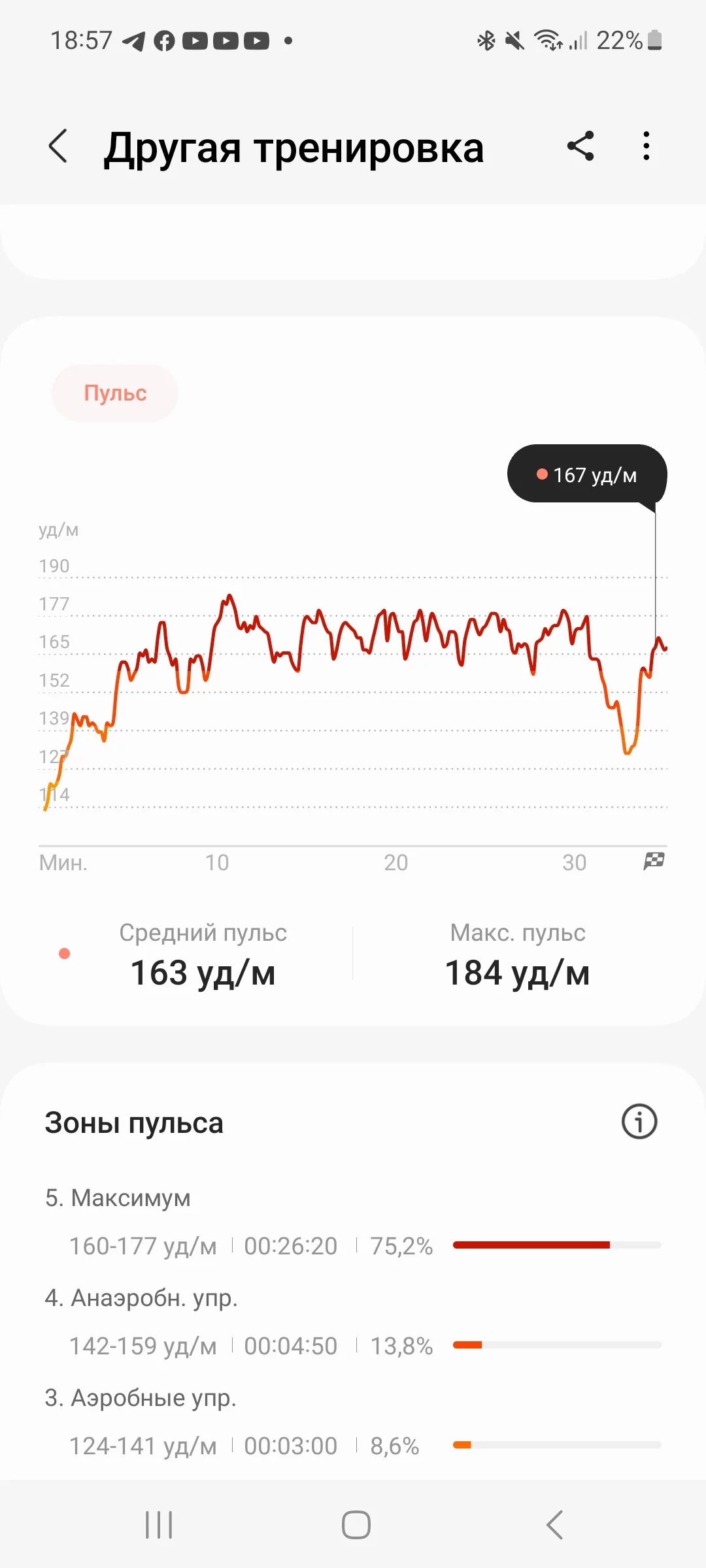The image size is (706, 1568).
Task: Open the three-dot overflow menu
Action: 646,146
